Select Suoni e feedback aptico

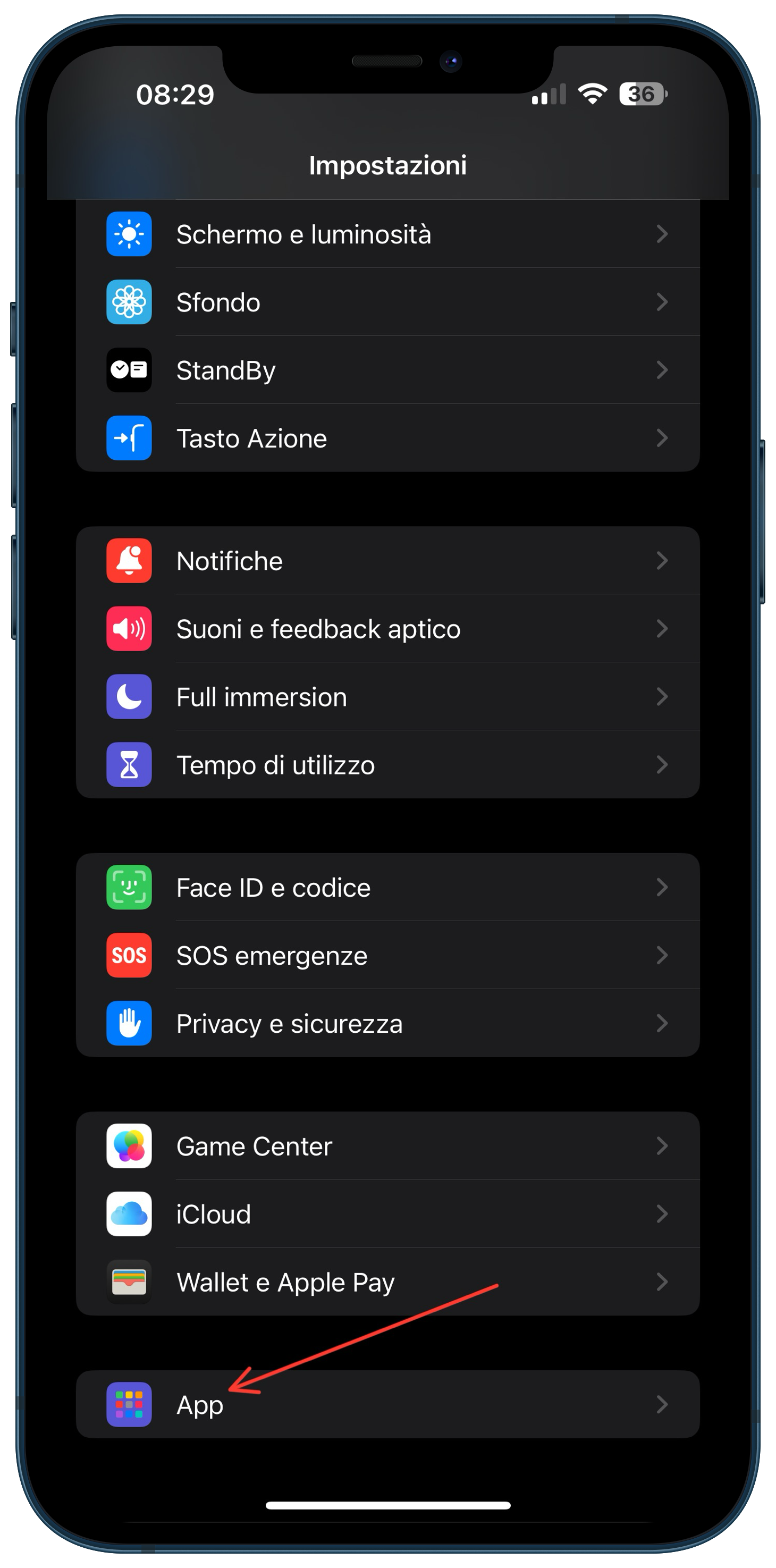tap(387, 629)
